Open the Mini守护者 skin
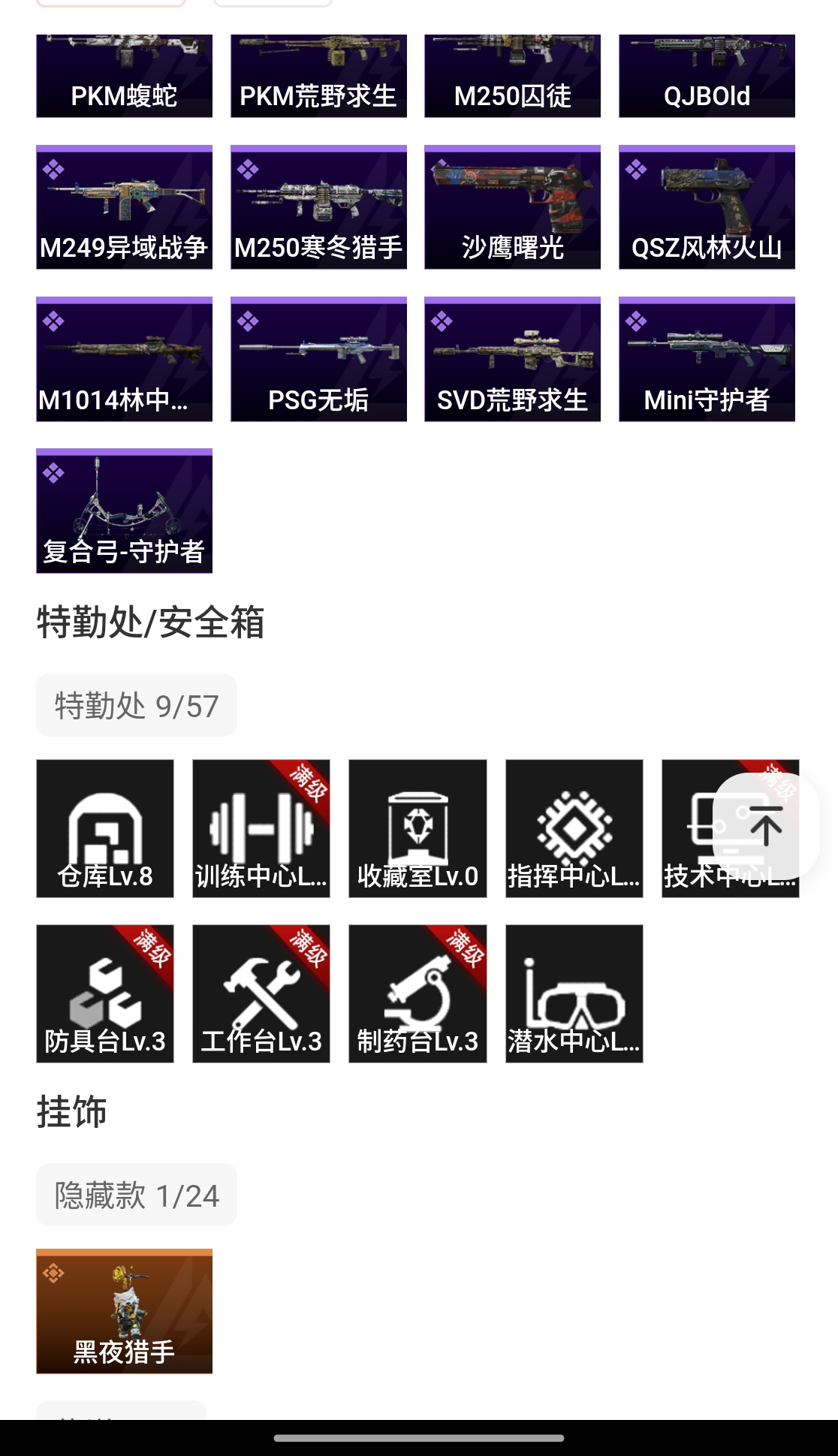The height and width of the screenshot is (1456, 838). coord(707,359)
